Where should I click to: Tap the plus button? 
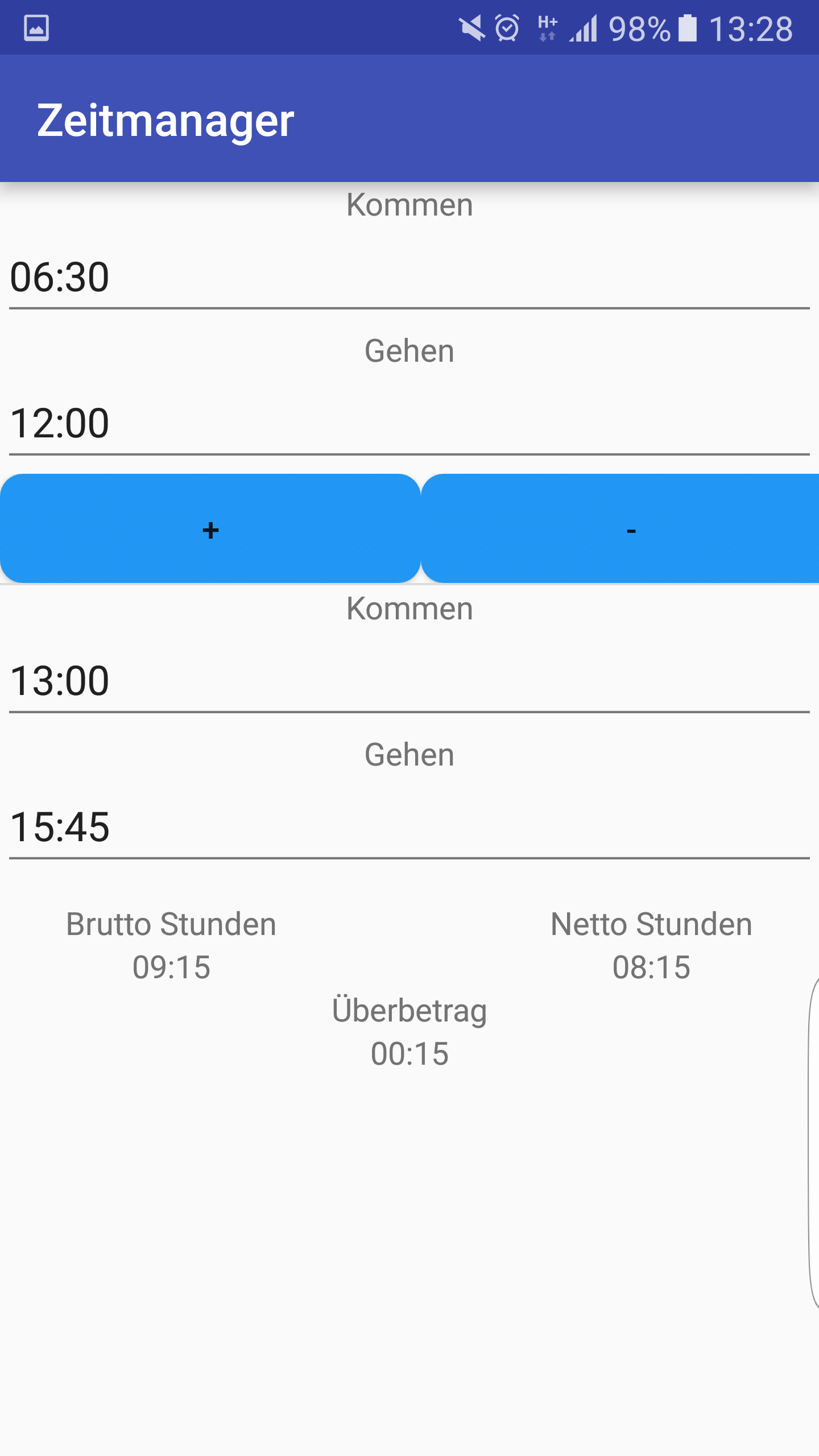(x=210, y=529)
